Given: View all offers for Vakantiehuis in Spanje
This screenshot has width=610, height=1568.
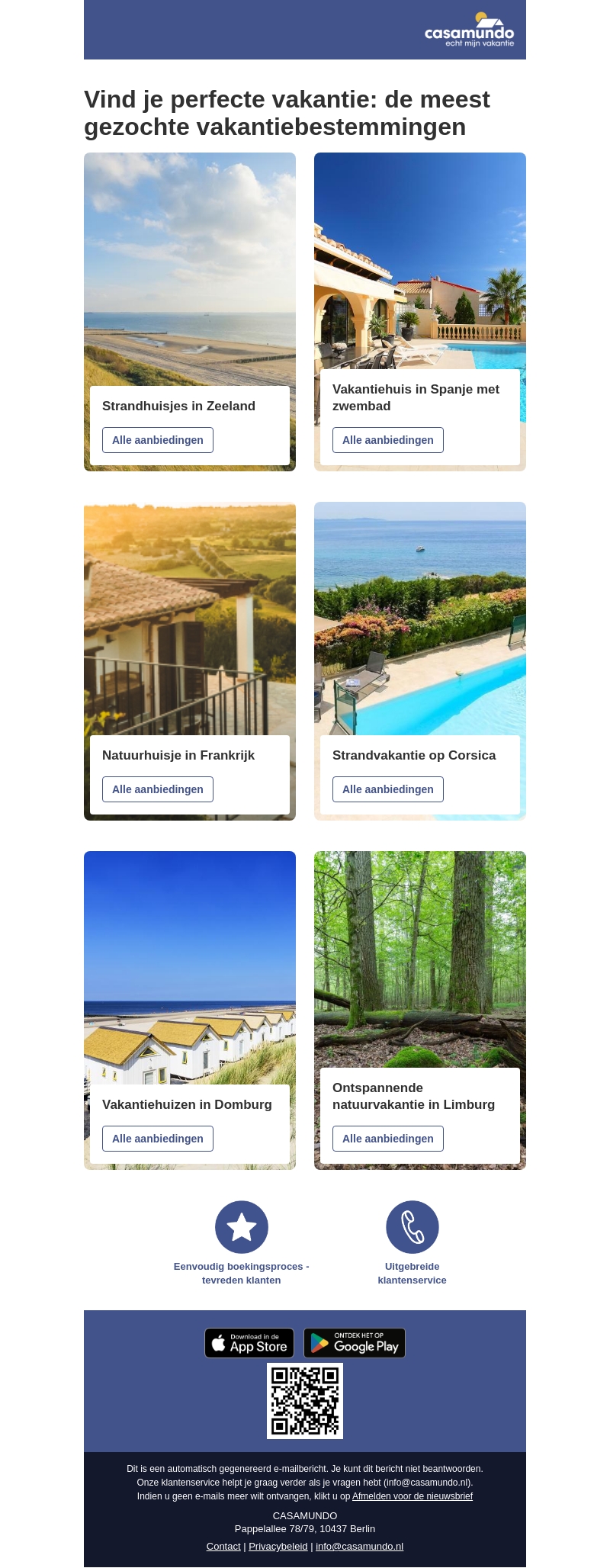Looking at the screenshot, I should (387, 440).
